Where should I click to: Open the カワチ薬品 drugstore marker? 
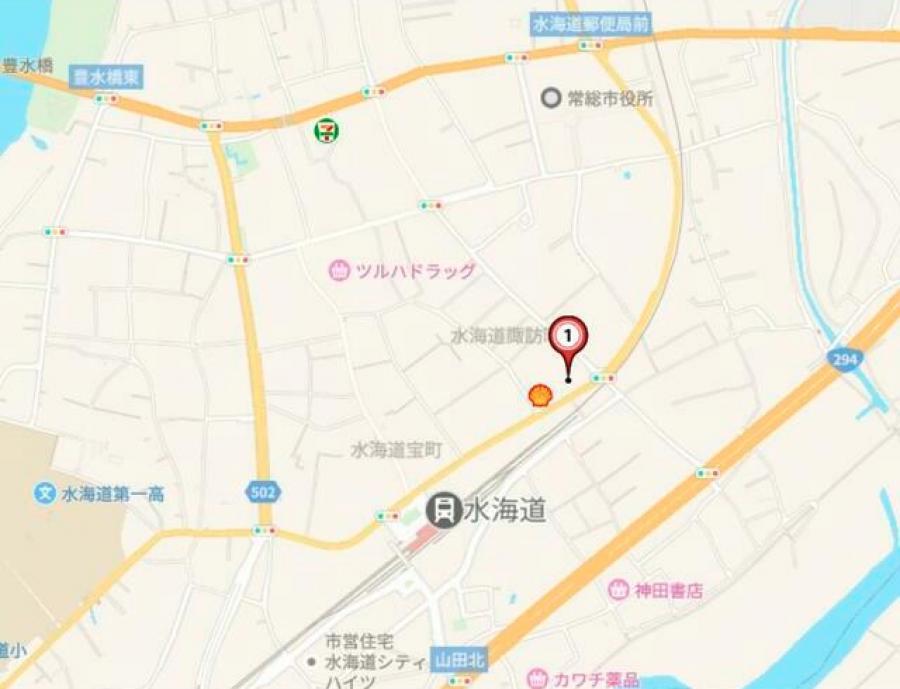point(539,679)
